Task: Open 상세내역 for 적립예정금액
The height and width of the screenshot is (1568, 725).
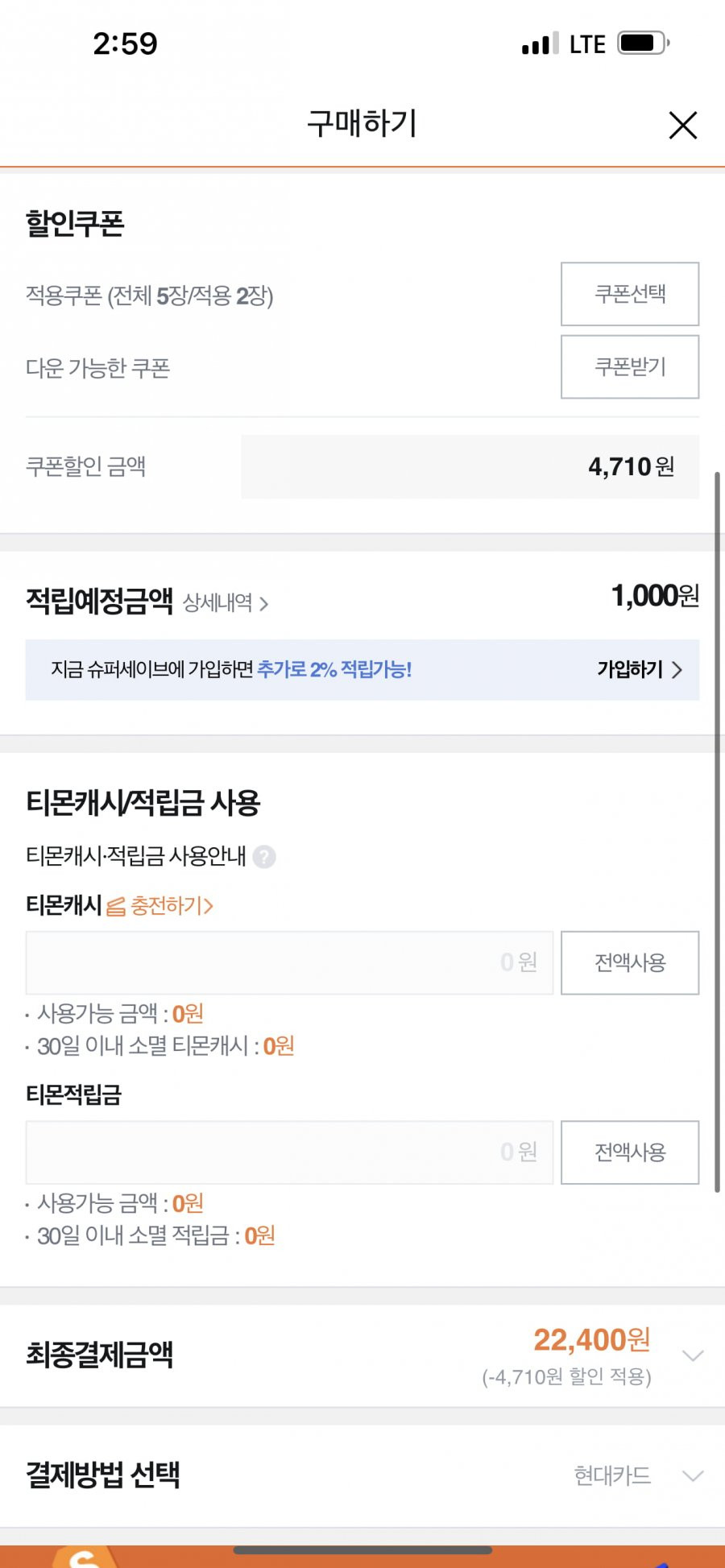Action: coord(226,602)
